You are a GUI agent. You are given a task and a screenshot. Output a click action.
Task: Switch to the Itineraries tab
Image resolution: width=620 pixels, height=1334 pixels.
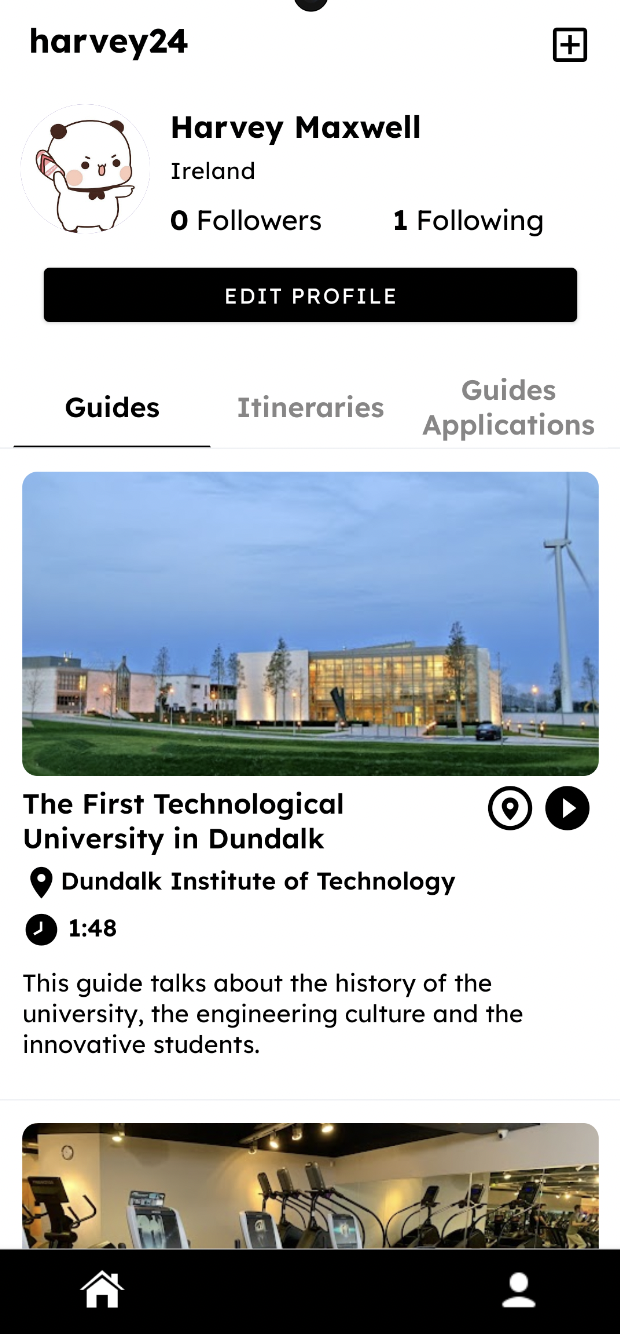[x=310, y=408]
